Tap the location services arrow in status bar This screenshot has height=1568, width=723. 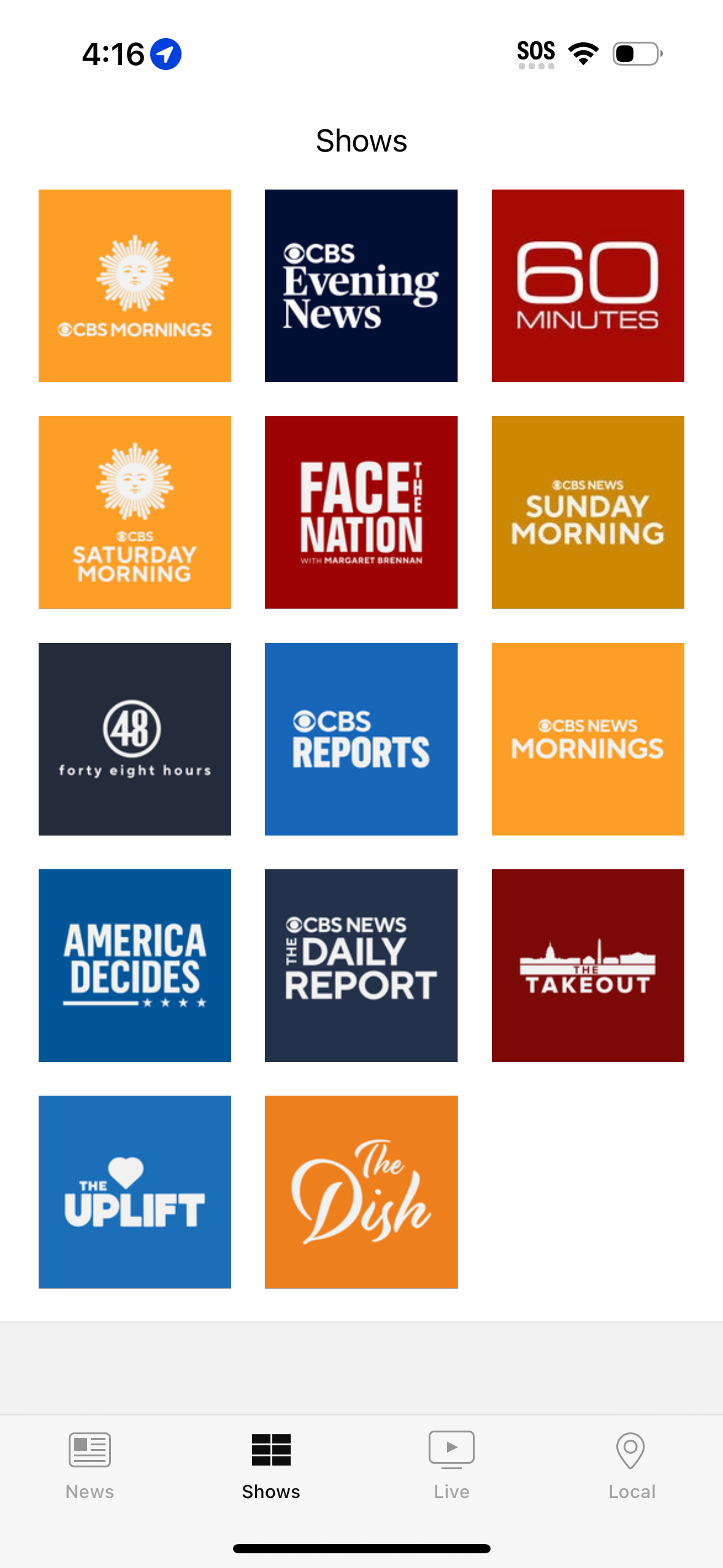163,53
